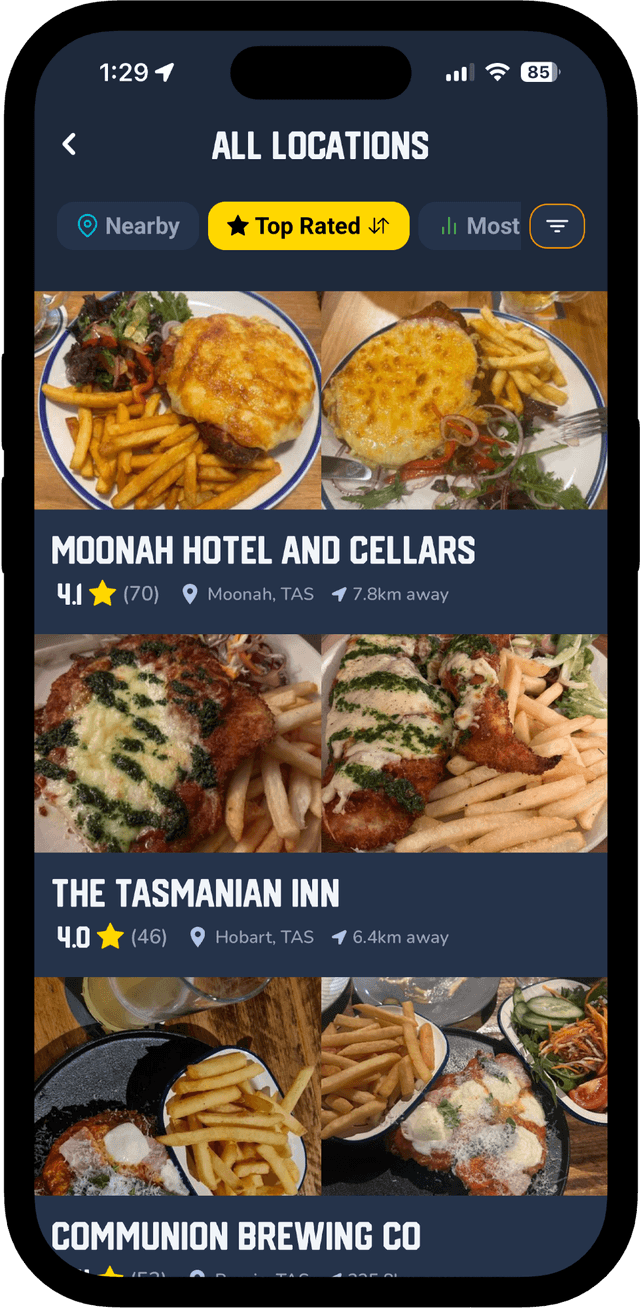640x1309 pixels.
Task: Tap the Top Rated sort chip
Action: [308, 226]
